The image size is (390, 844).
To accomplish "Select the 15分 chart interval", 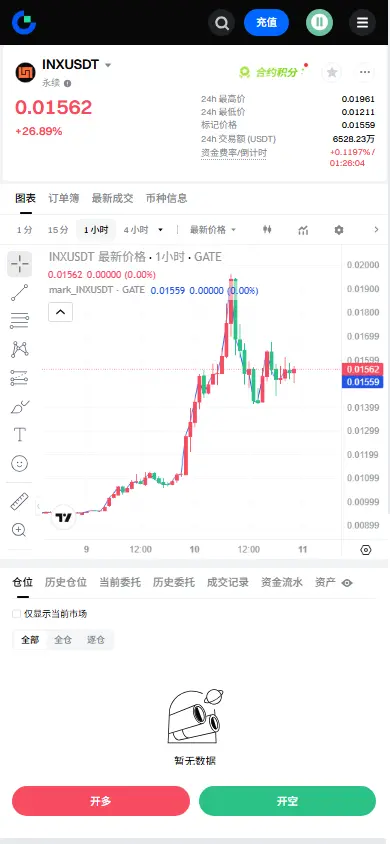I will (x=58, y=230).
